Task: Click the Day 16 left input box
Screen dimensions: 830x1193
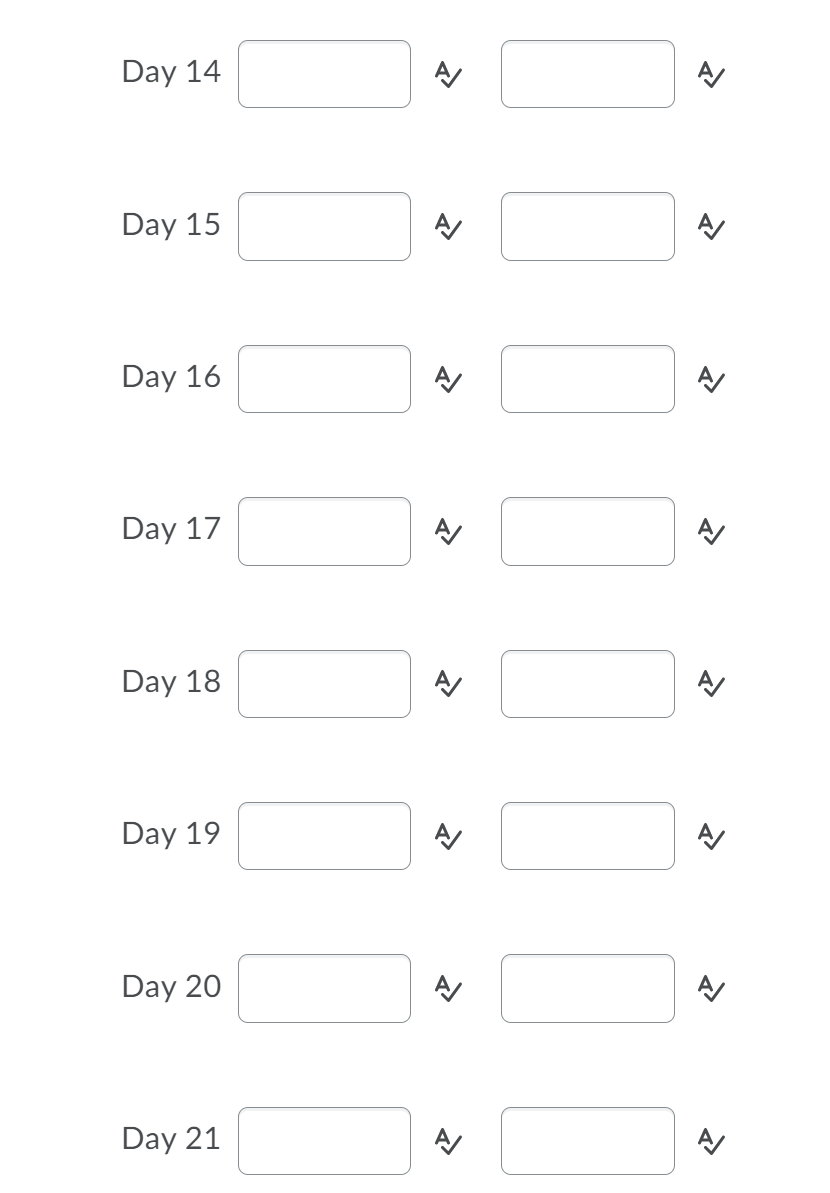Action: tap(324, 378)
